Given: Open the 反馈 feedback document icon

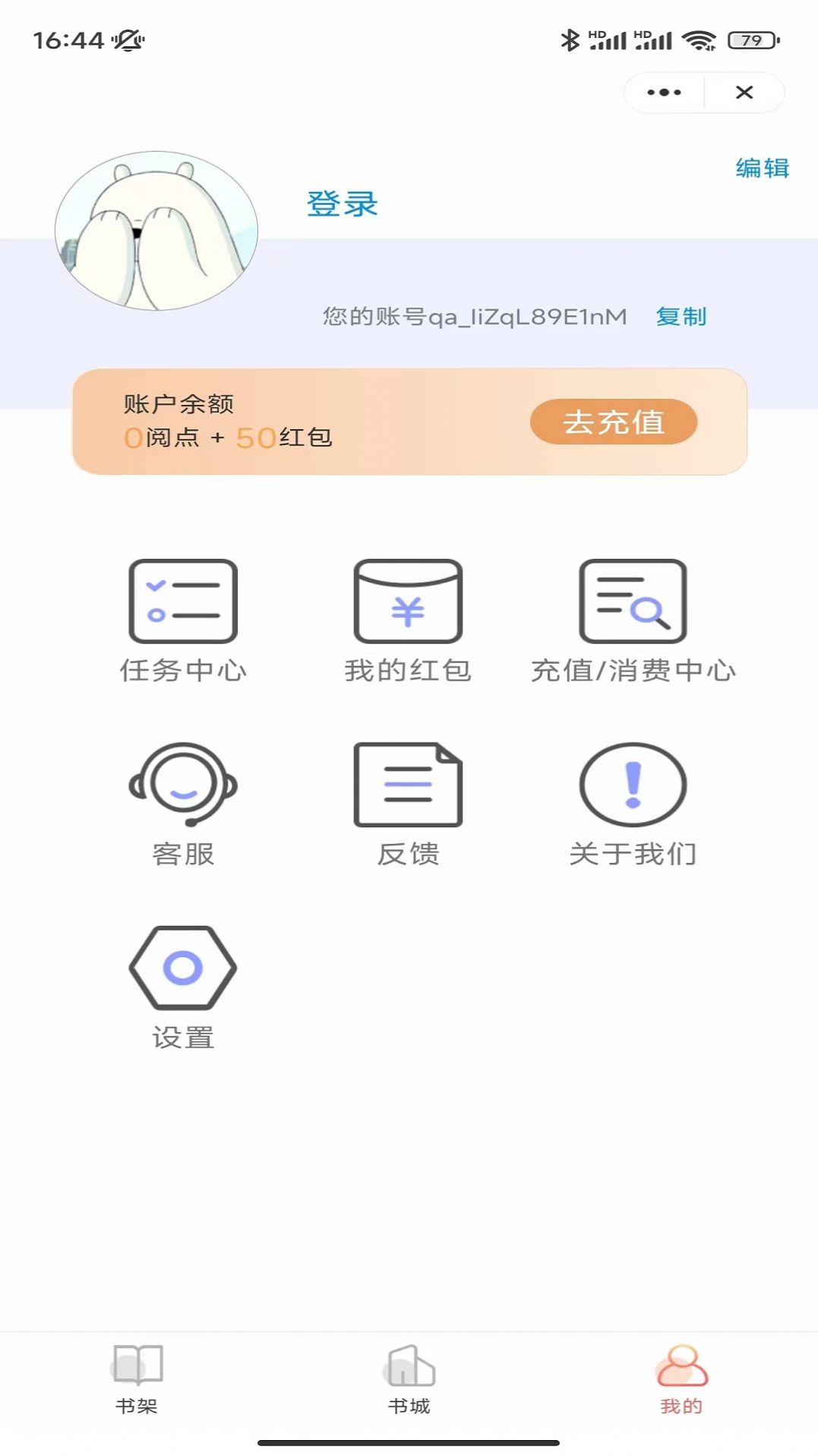Looking at the screenshot, I should 408,786.
